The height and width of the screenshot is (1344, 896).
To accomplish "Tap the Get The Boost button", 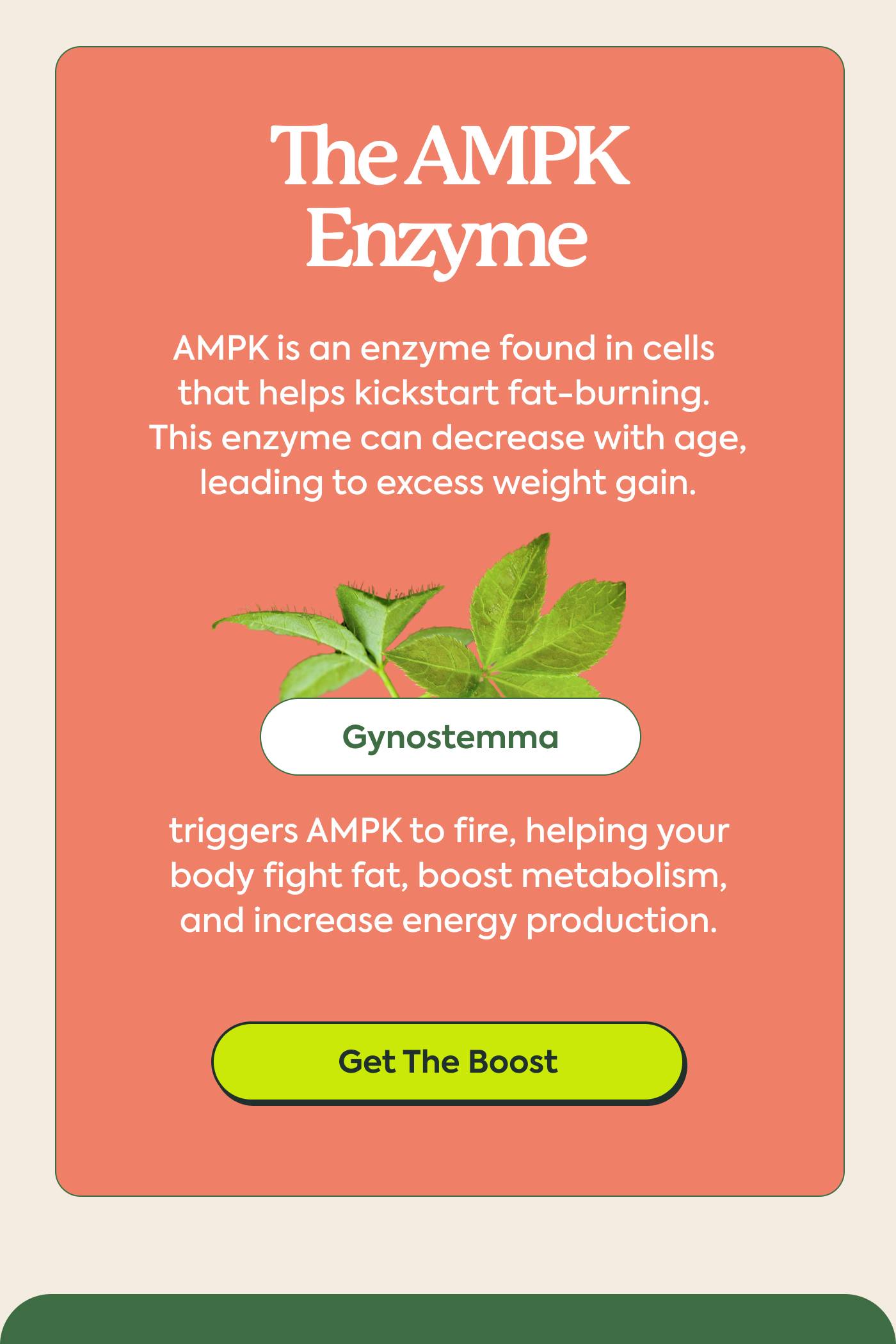I will [448, 1062].
